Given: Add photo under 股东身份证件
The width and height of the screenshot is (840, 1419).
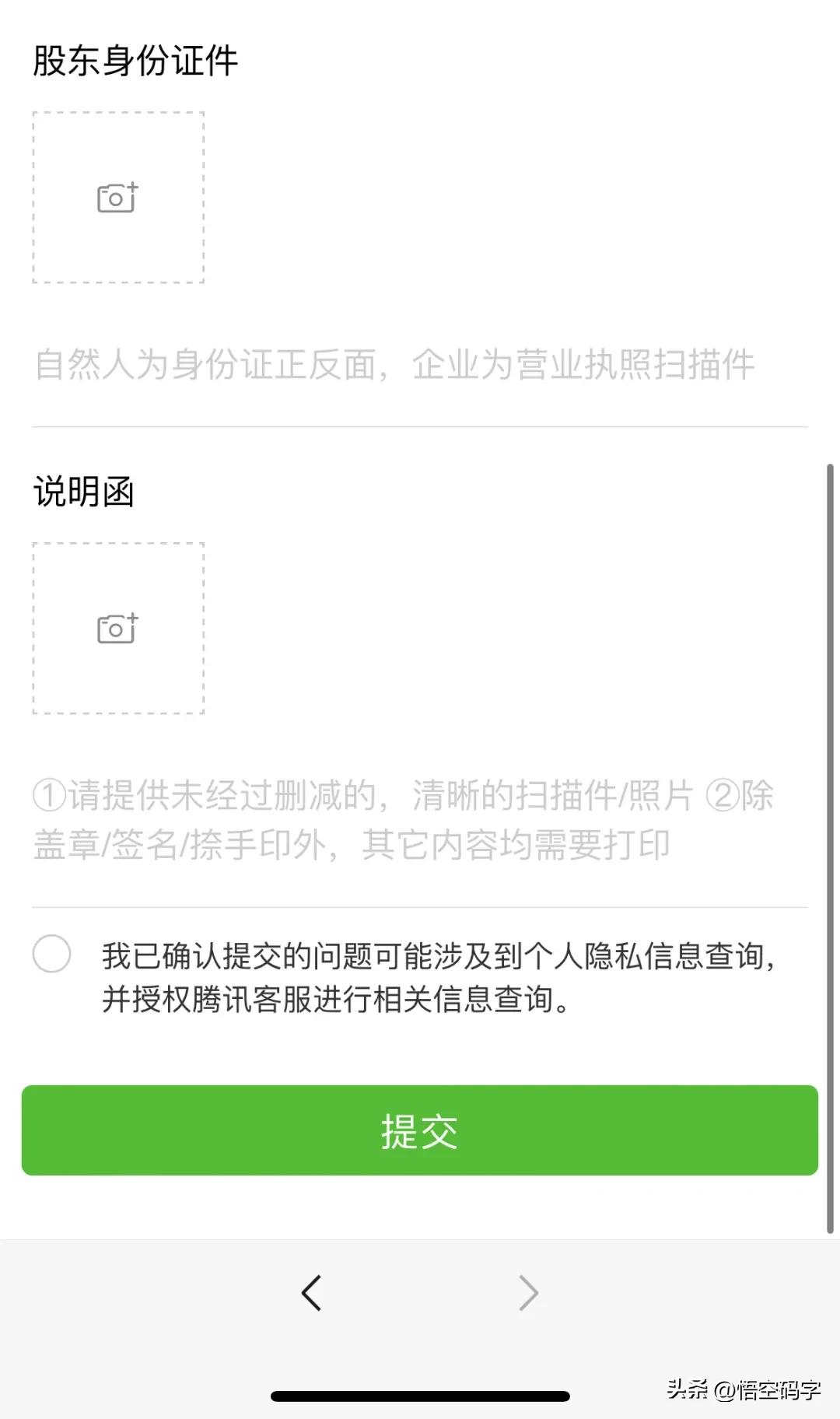Looking at the screenshot, I should point(118,198).
